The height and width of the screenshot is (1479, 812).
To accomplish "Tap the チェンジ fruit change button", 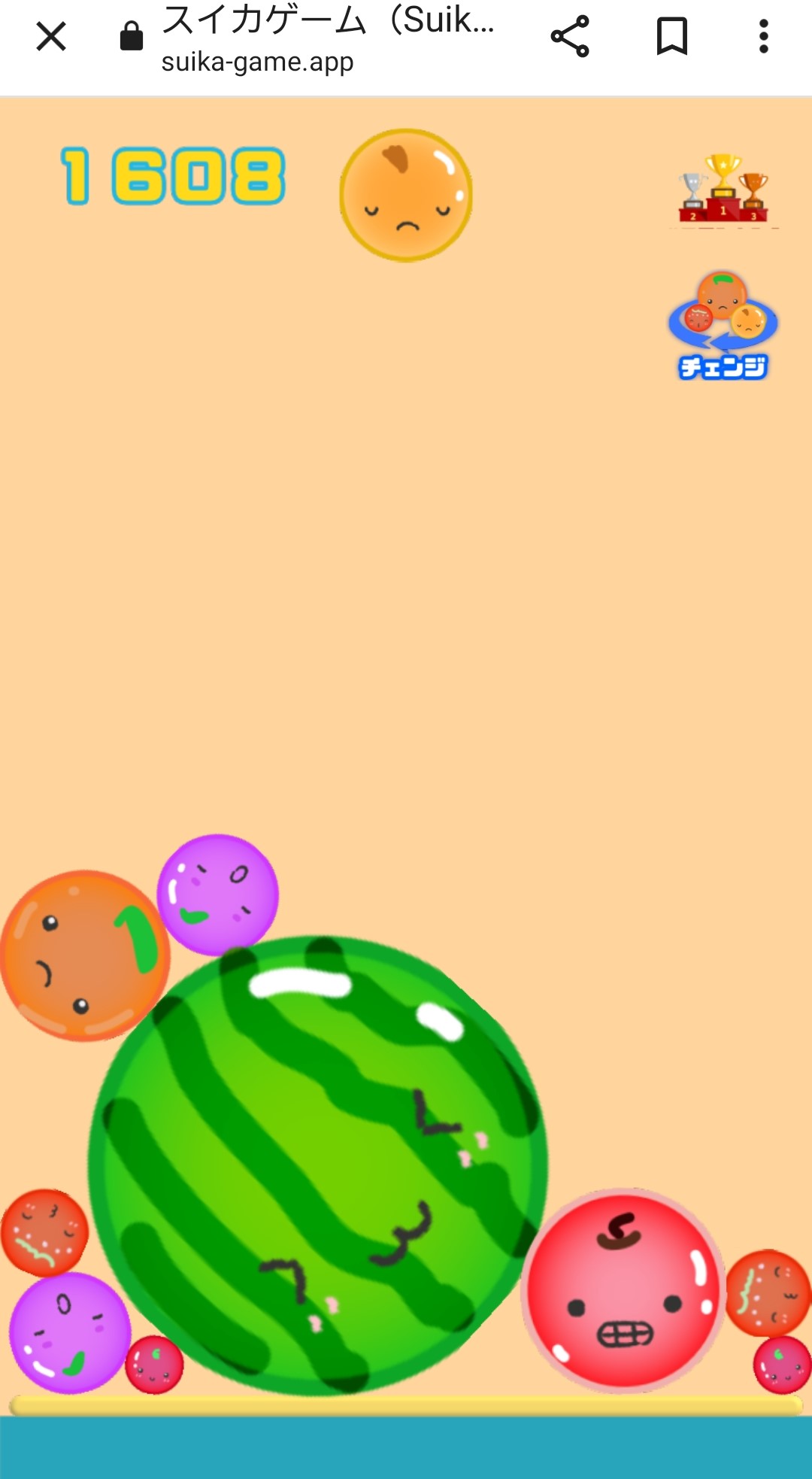I will [723, 326].
